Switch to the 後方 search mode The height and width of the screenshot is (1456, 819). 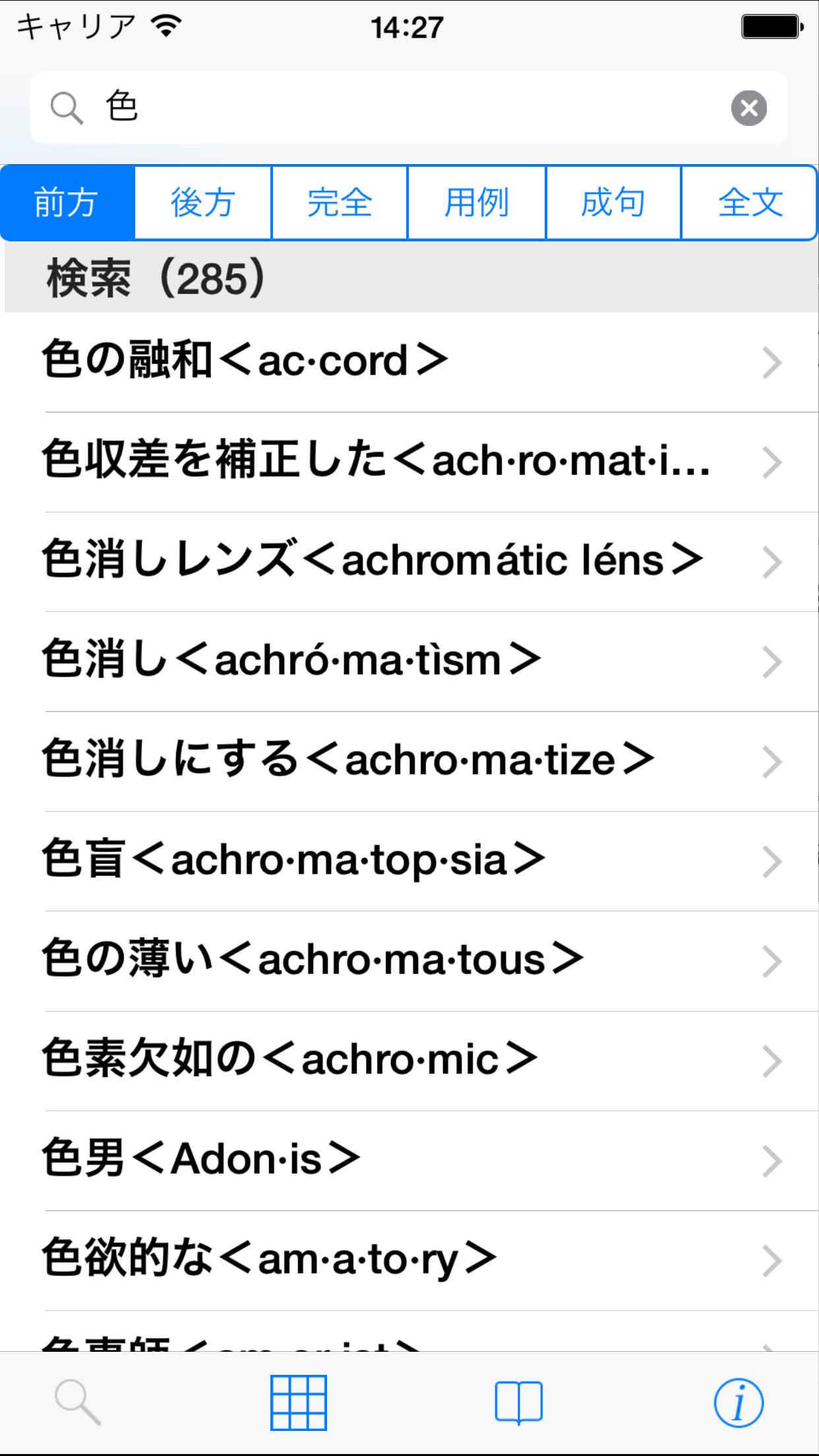(203, 202)
